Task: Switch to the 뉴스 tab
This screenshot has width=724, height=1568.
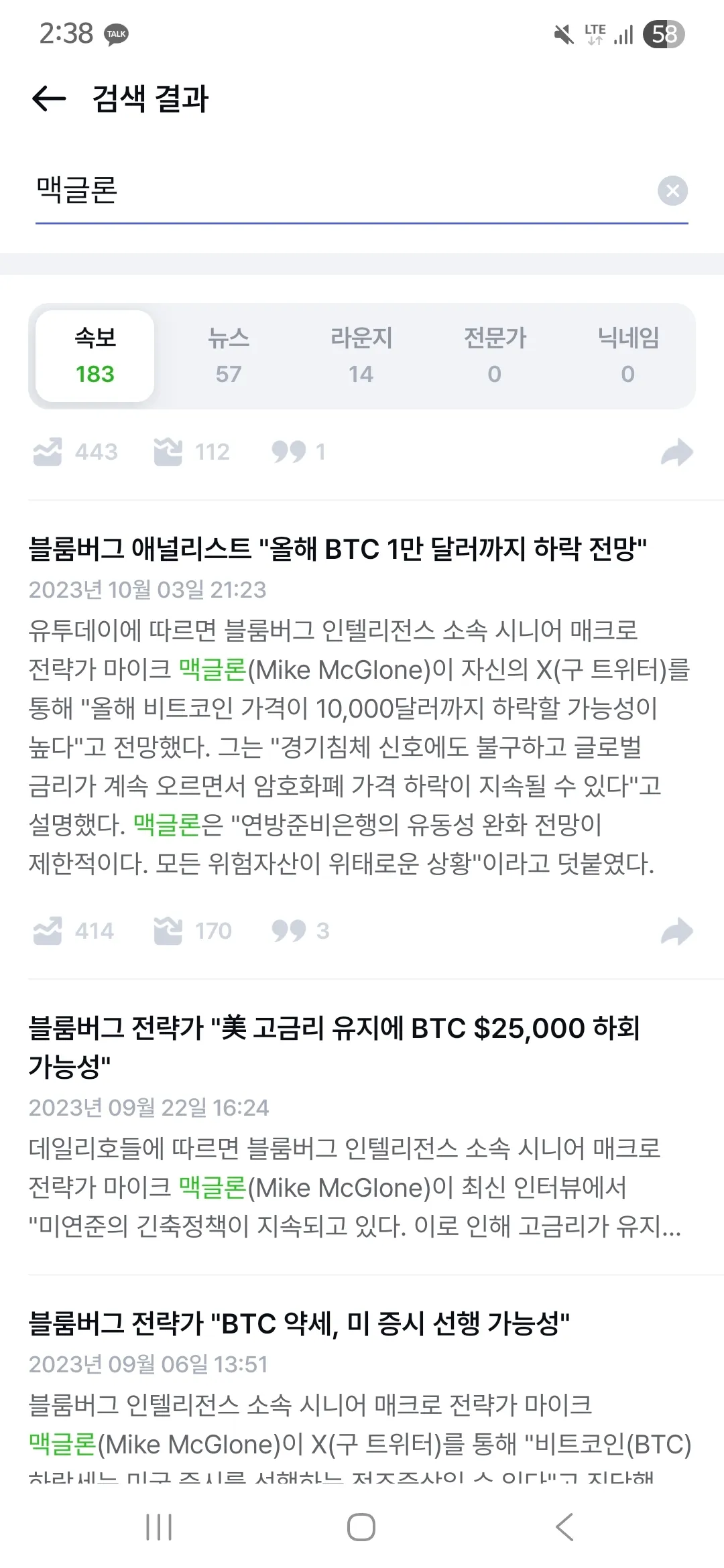Action: pos(228,355)
